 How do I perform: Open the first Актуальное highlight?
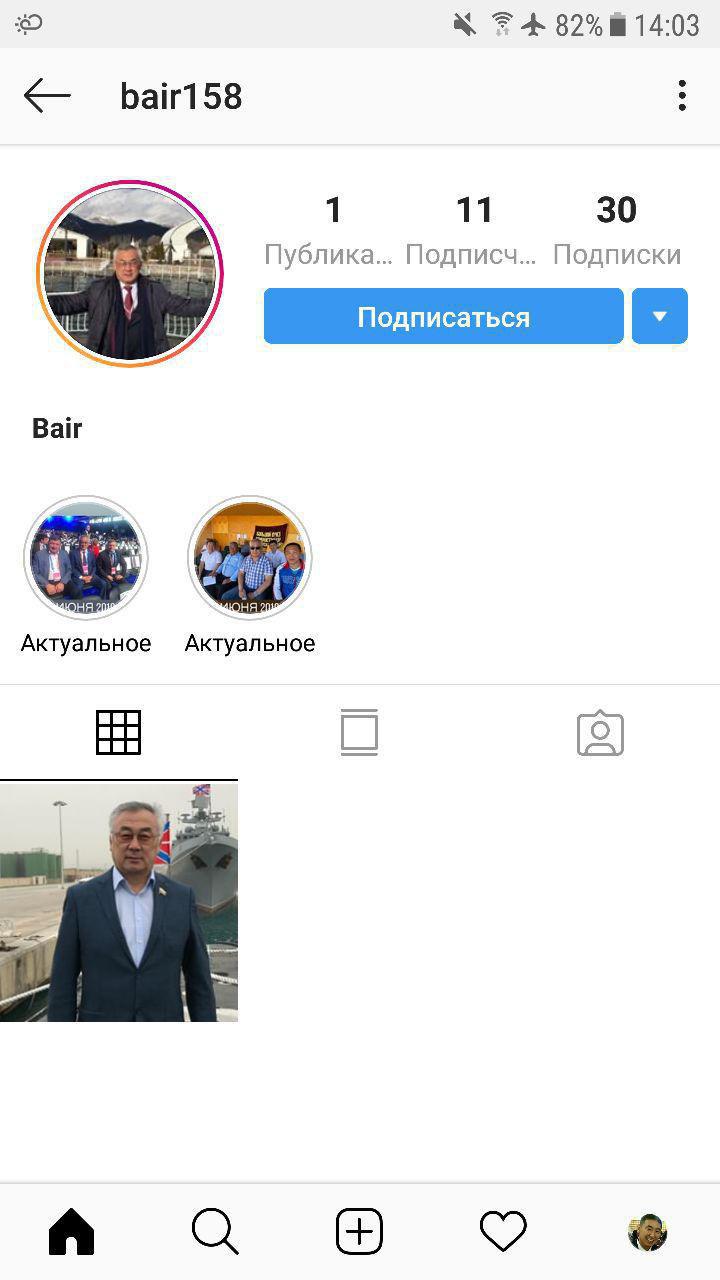(86, 558)
